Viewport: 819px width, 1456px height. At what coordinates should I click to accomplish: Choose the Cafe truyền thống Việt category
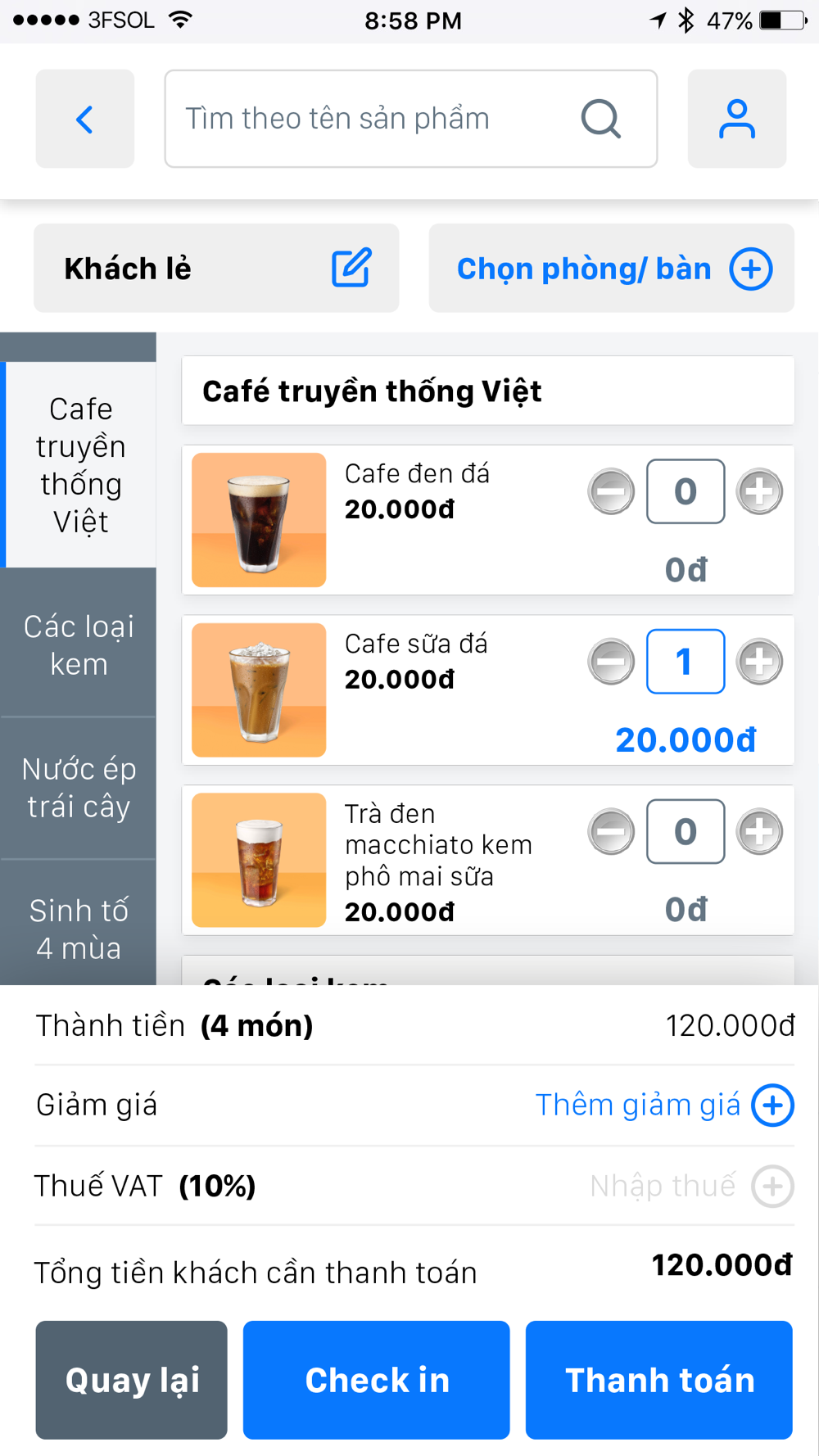pyautogui.click(x=80, y=464)
